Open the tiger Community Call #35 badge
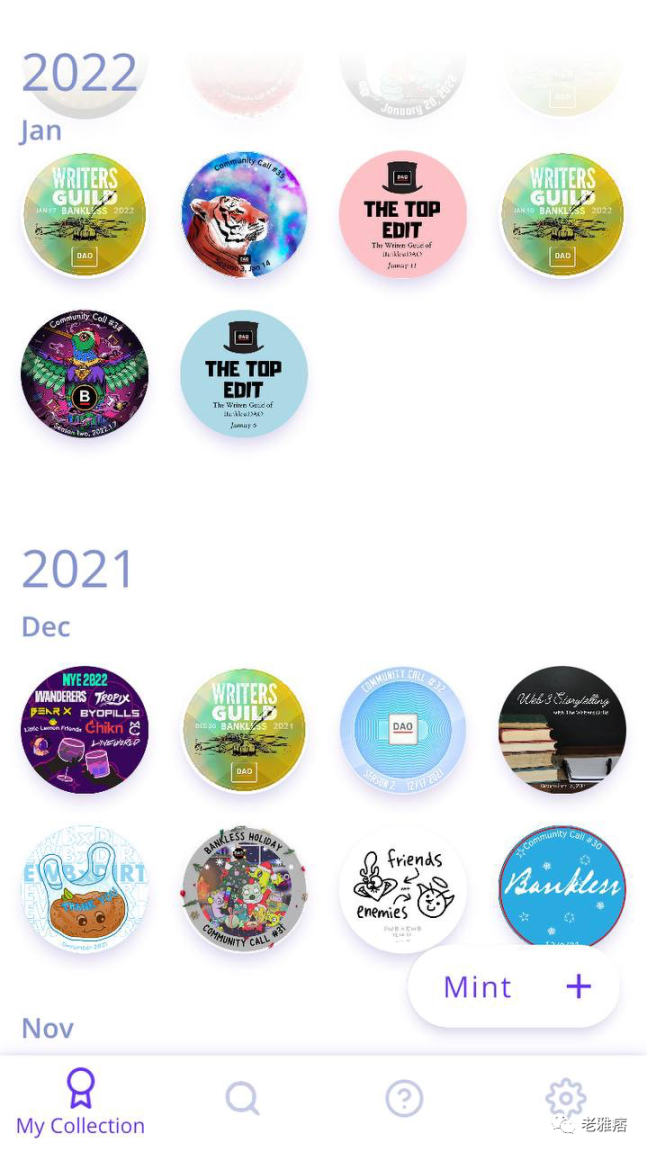647x1152 pixels. (x=244, y=215)
